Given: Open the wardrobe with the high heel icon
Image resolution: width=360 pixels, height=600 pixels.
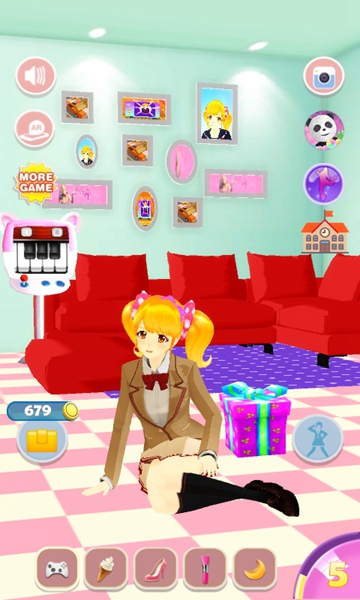Looking at the screenshot, I should coord(155,569).
